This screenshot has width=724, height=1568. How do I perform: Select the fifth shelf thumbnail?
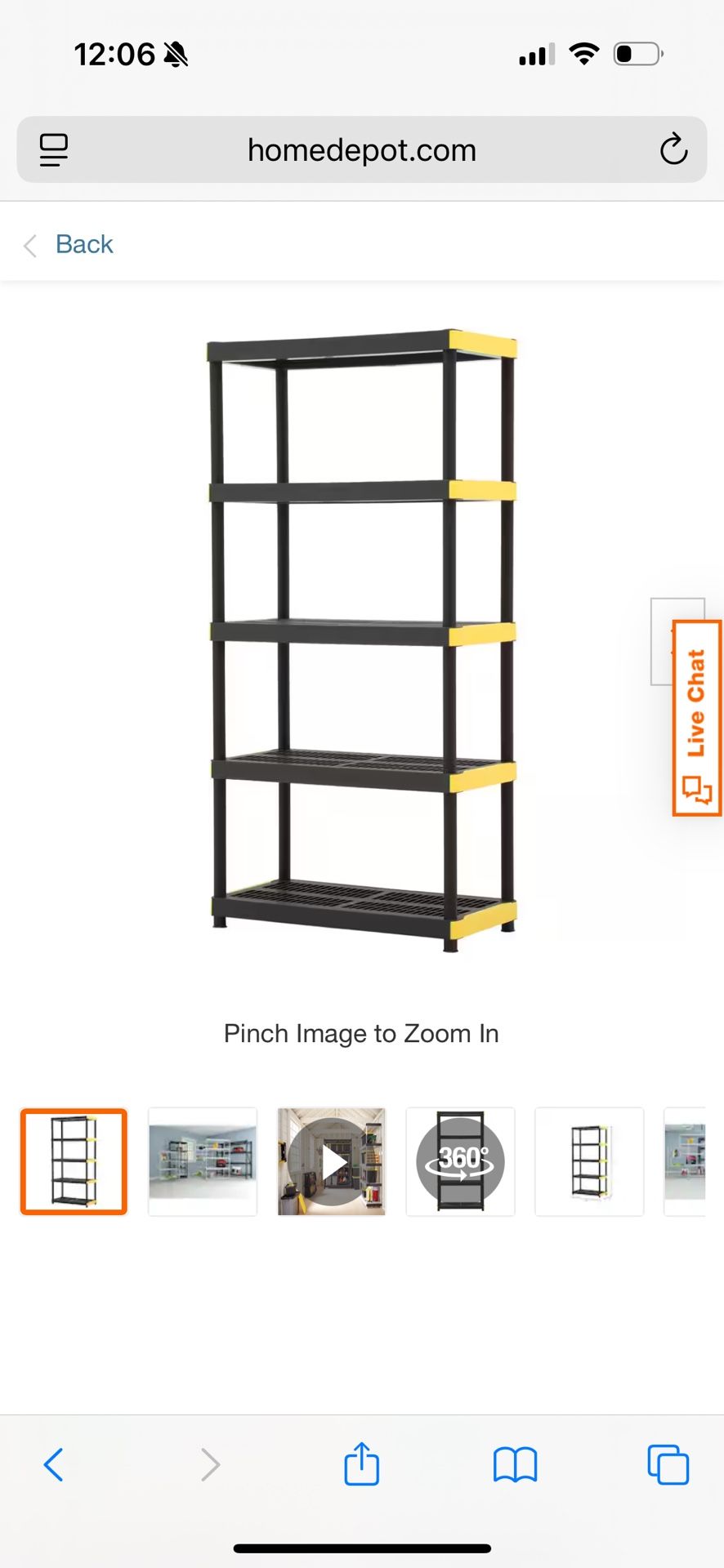pos(589,1161)
